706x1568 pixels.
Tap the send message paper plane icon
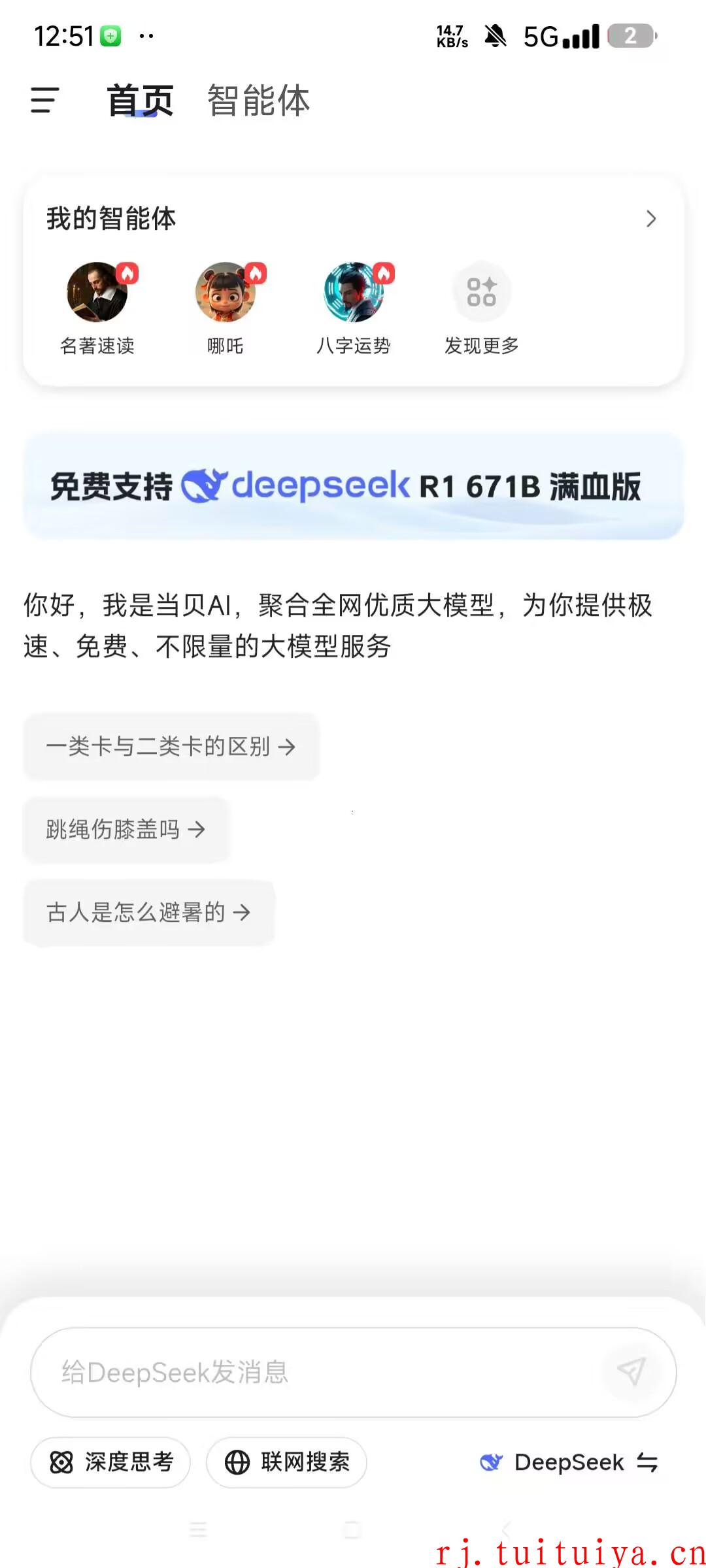(631, 1371)
